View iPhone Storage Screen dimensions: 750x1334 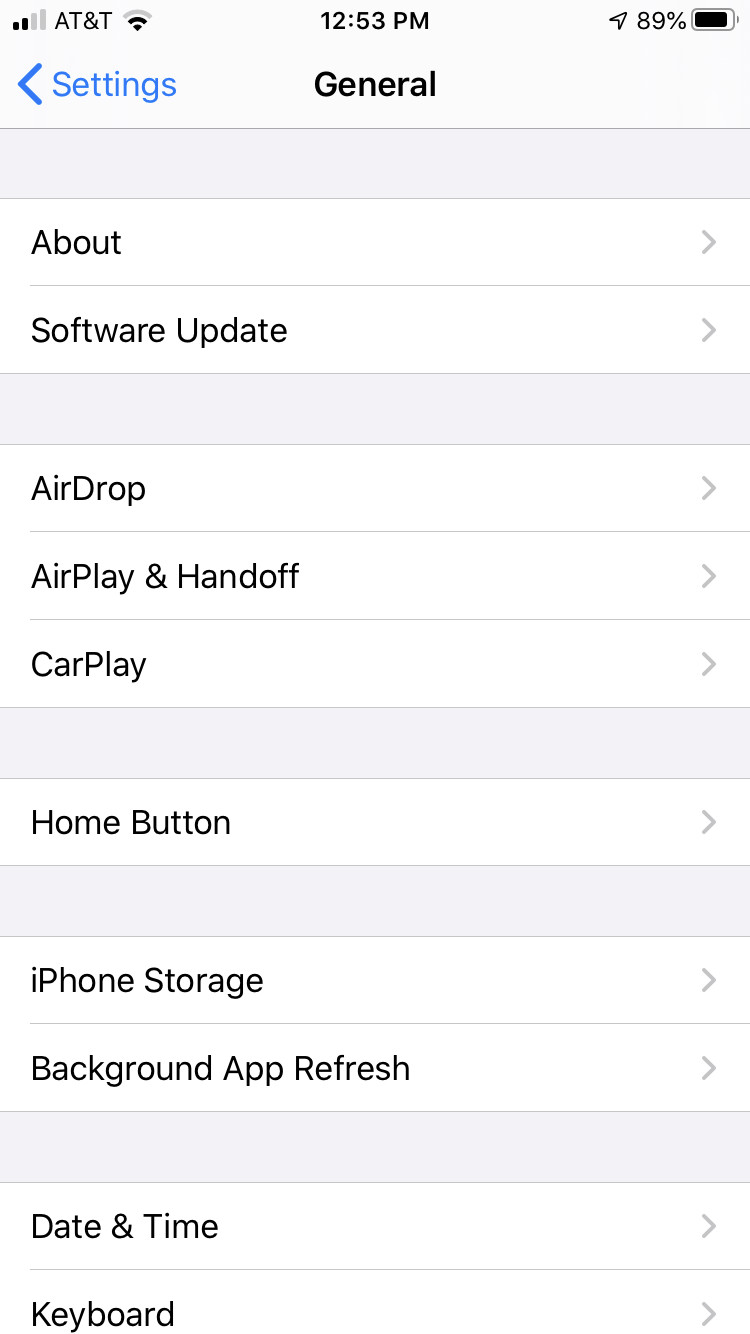[375, 981]
